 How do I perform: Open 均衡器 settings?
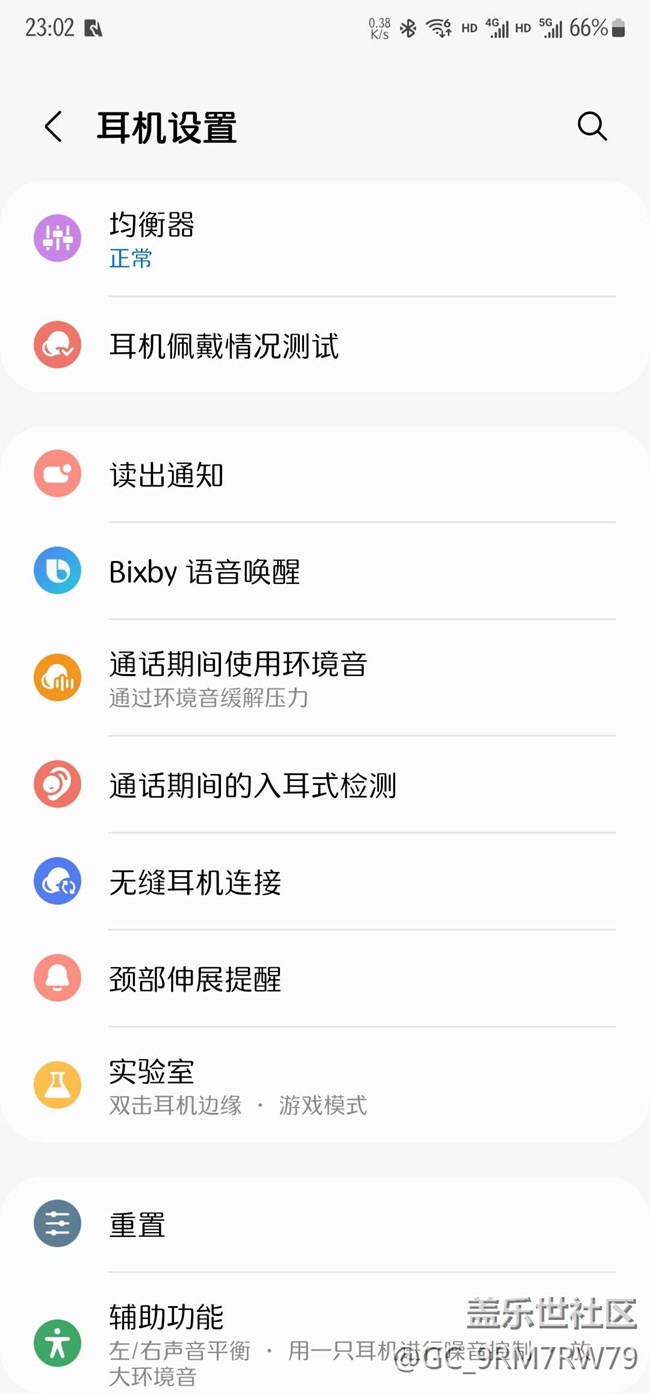tap(325, 240)
